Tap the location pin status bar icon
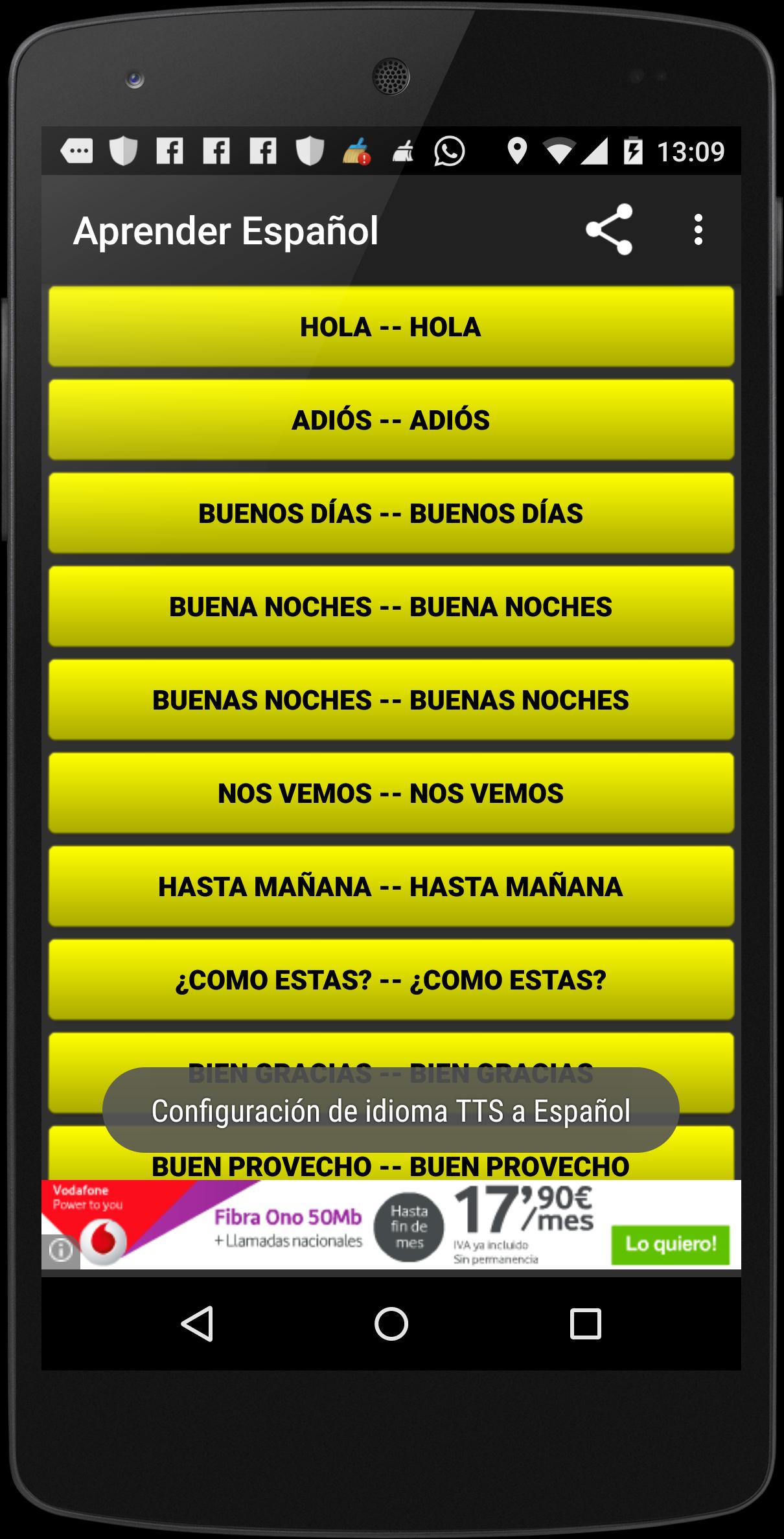Image resolution: width=784 pixels, height=1539 pixels. click(516, 150)
